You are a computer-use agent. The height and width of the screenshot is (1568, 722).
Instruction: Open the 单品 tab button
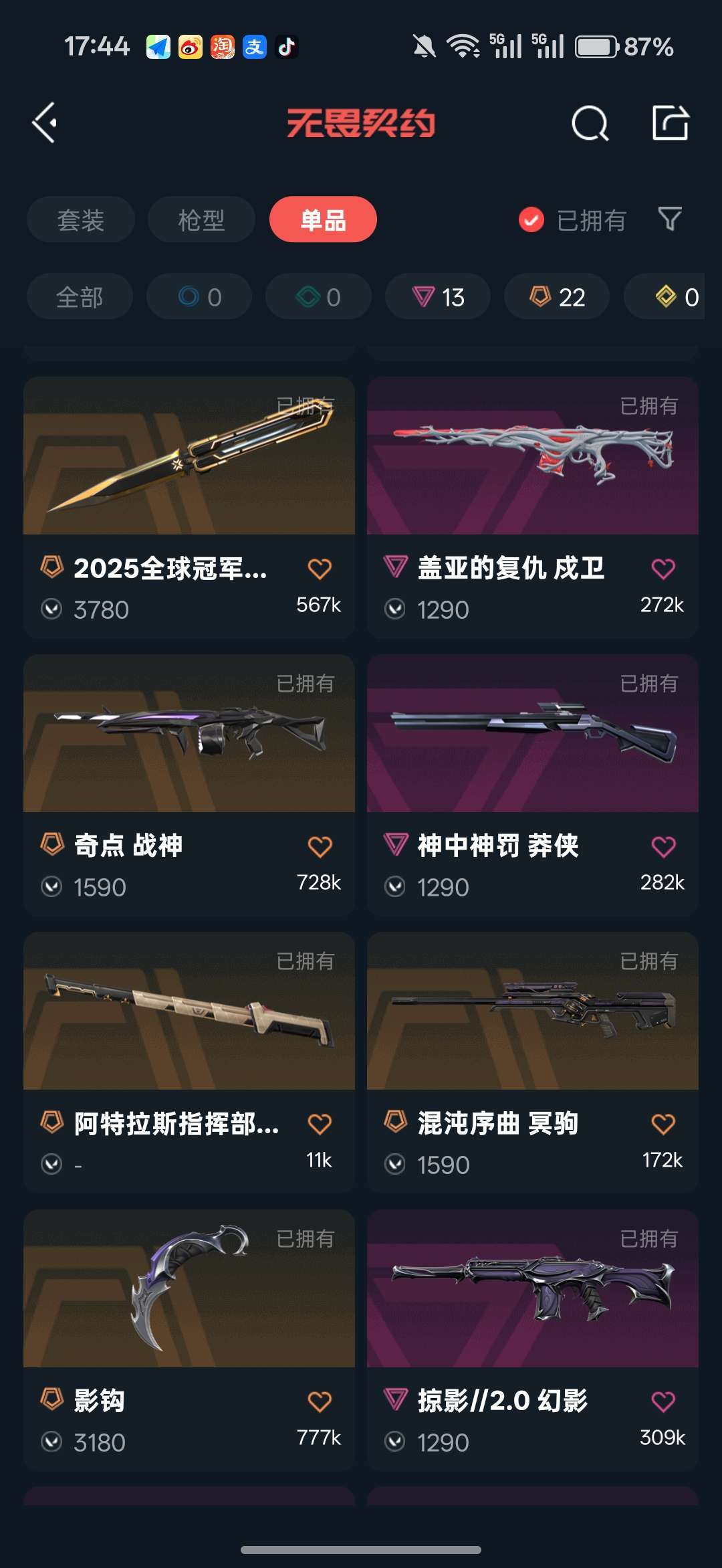(323, 219)
